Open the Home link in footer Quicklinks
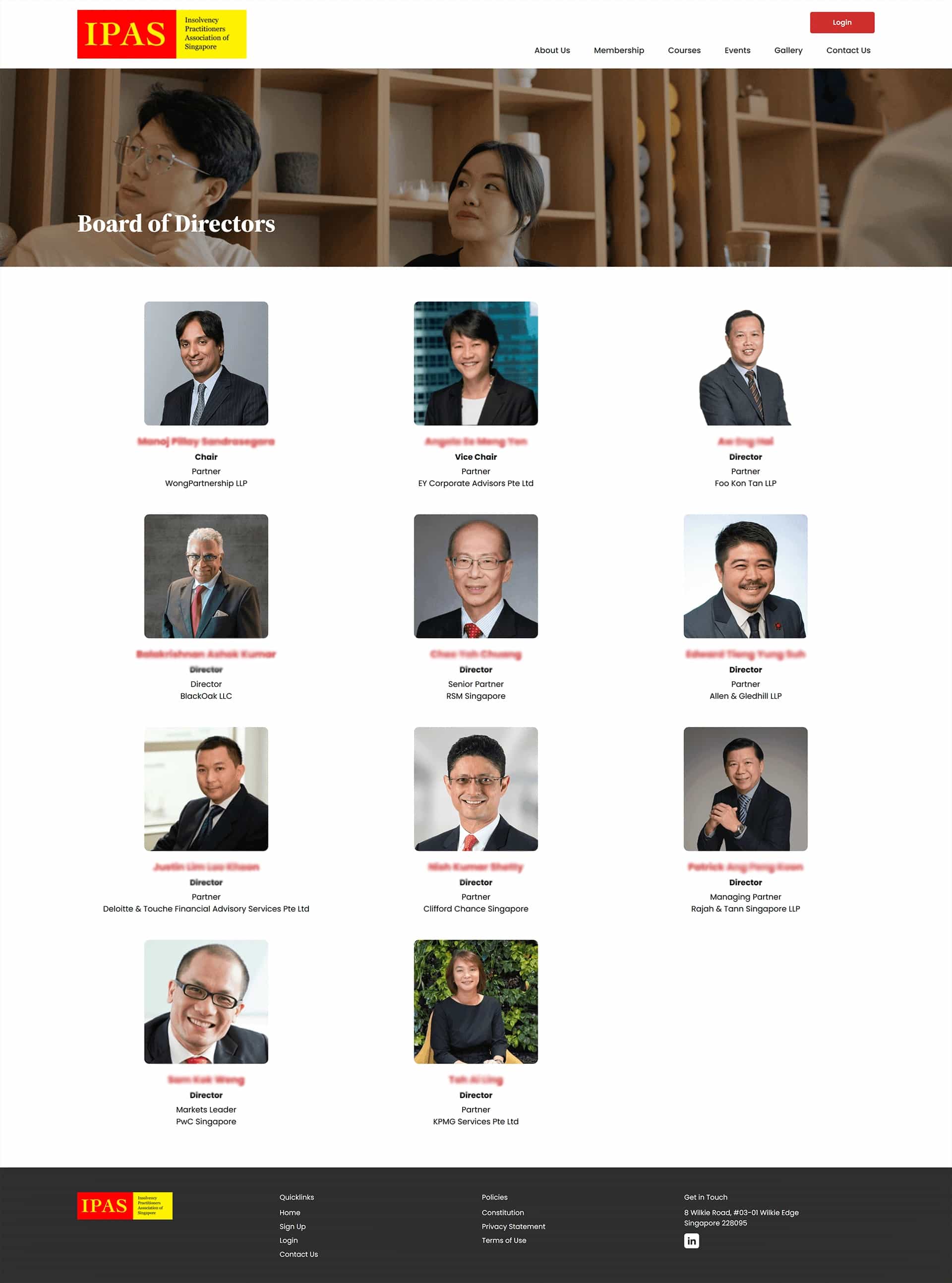Viewport: 952px width, 1283px height. click(289, 1212)
